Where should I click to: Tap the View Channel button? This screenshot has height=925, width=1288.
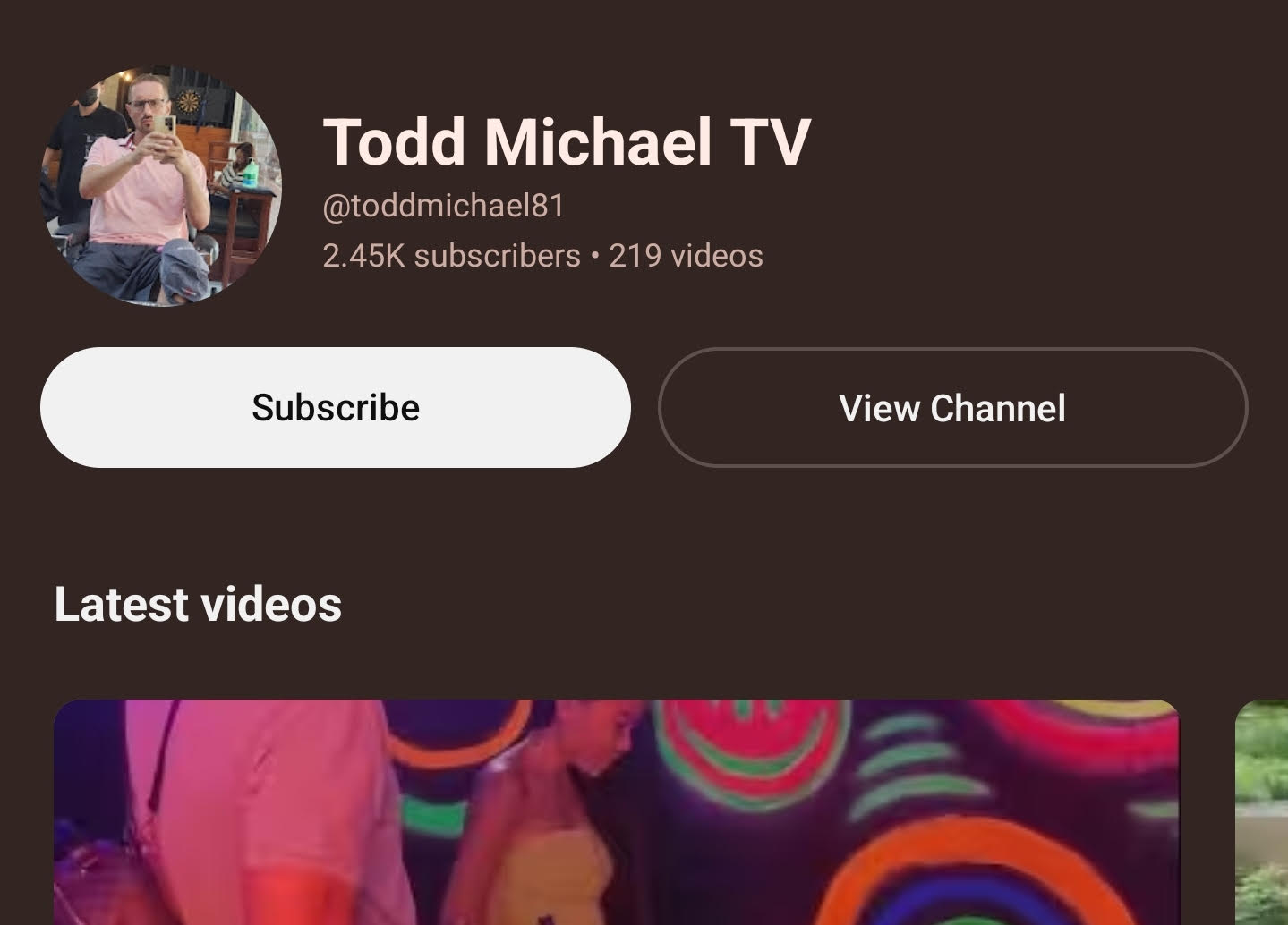click(952, 408)
